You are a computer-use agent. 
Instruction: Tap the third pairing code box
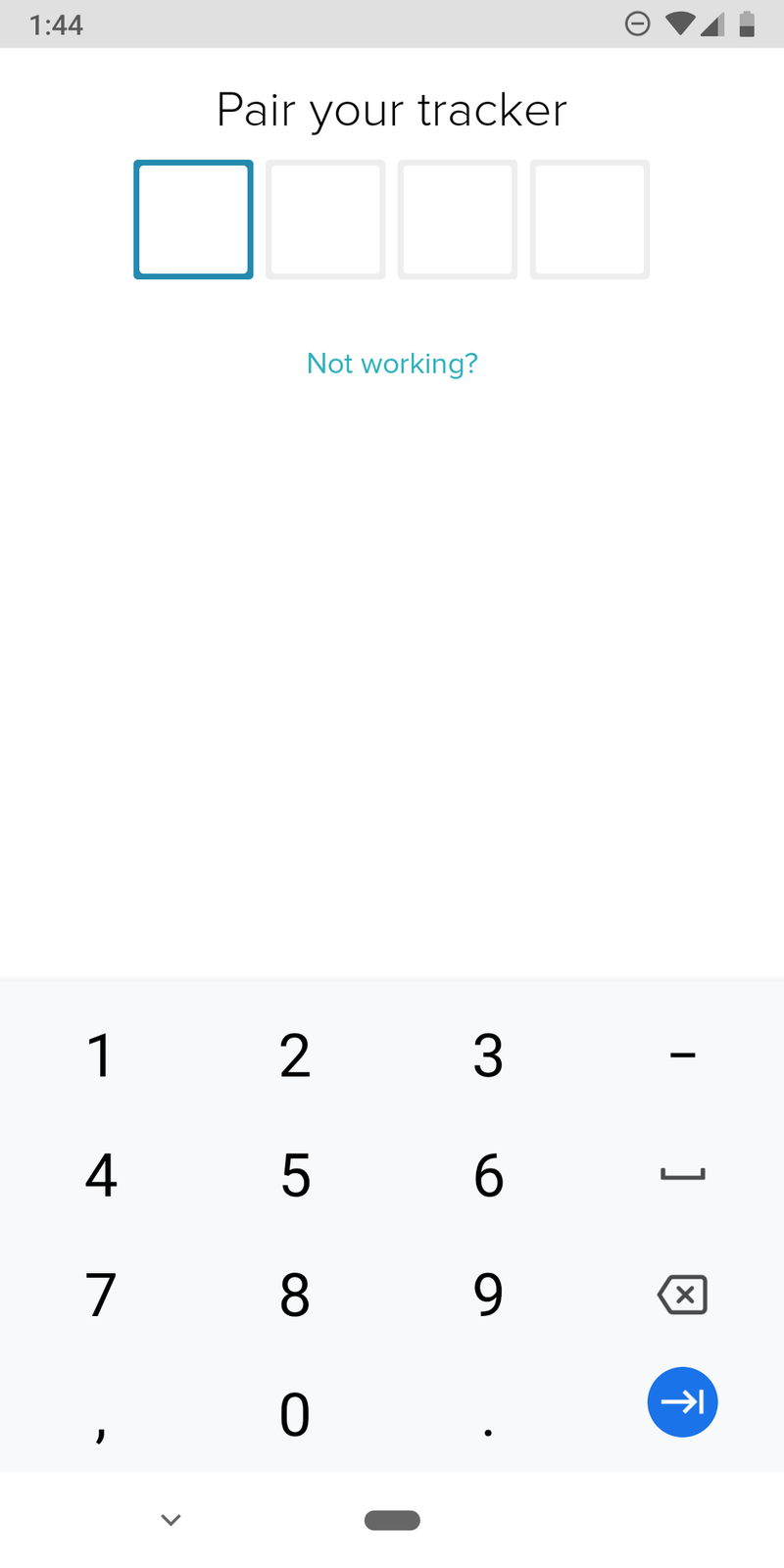pyautogui.click(x=458, y=220)
